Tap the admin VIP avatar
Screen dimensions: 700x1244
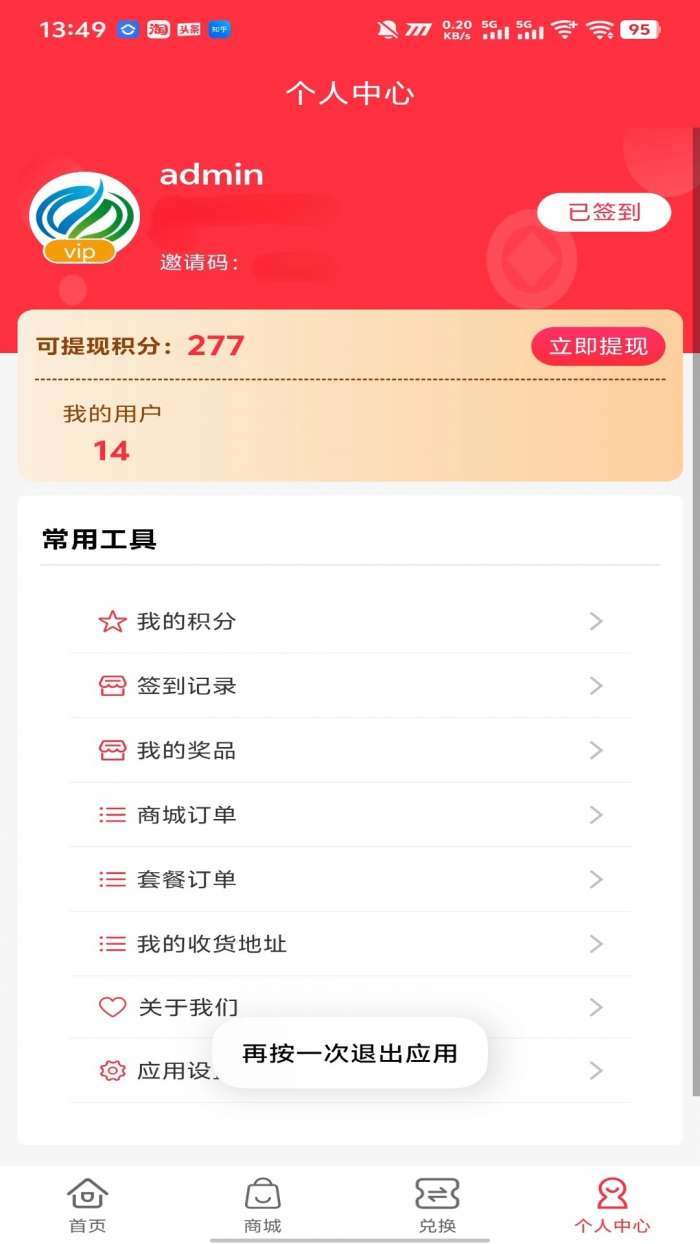[84, 218]
